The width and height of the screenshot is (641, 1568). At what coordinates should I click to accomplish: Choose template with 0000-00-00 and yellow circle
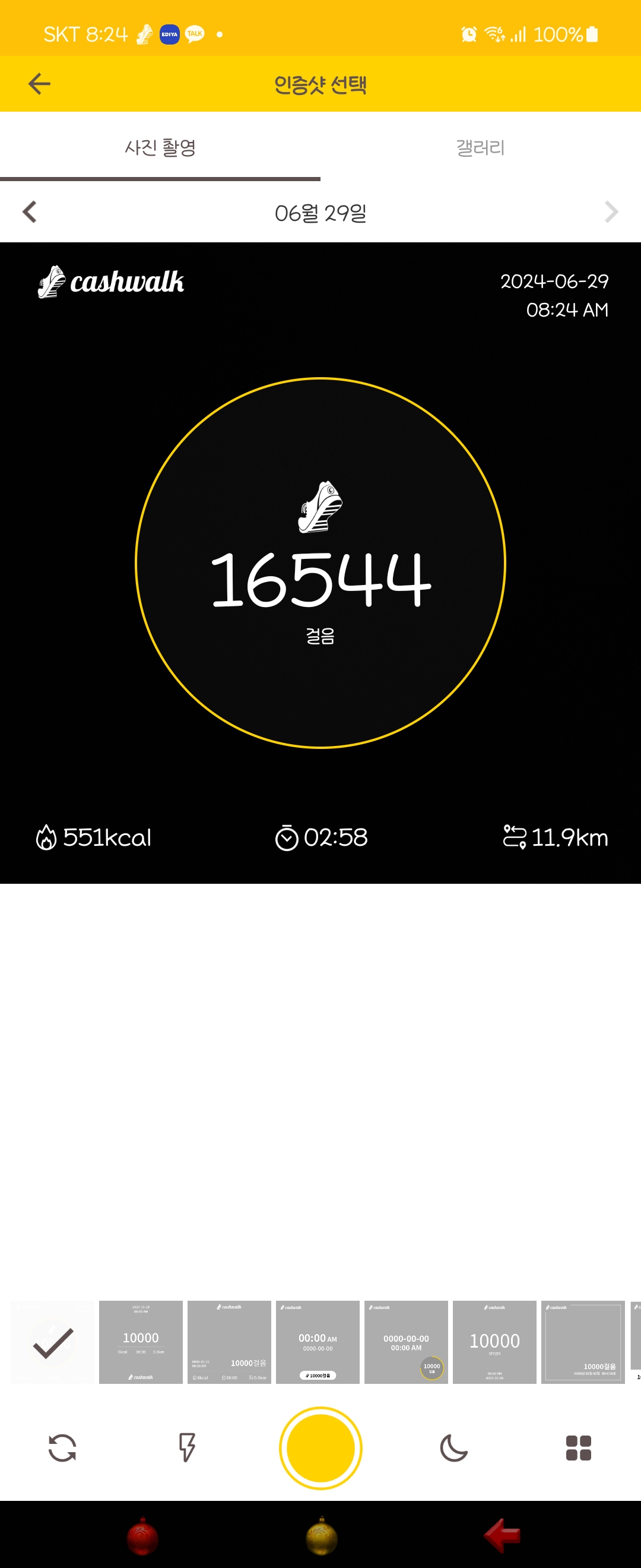(405, 1343)
